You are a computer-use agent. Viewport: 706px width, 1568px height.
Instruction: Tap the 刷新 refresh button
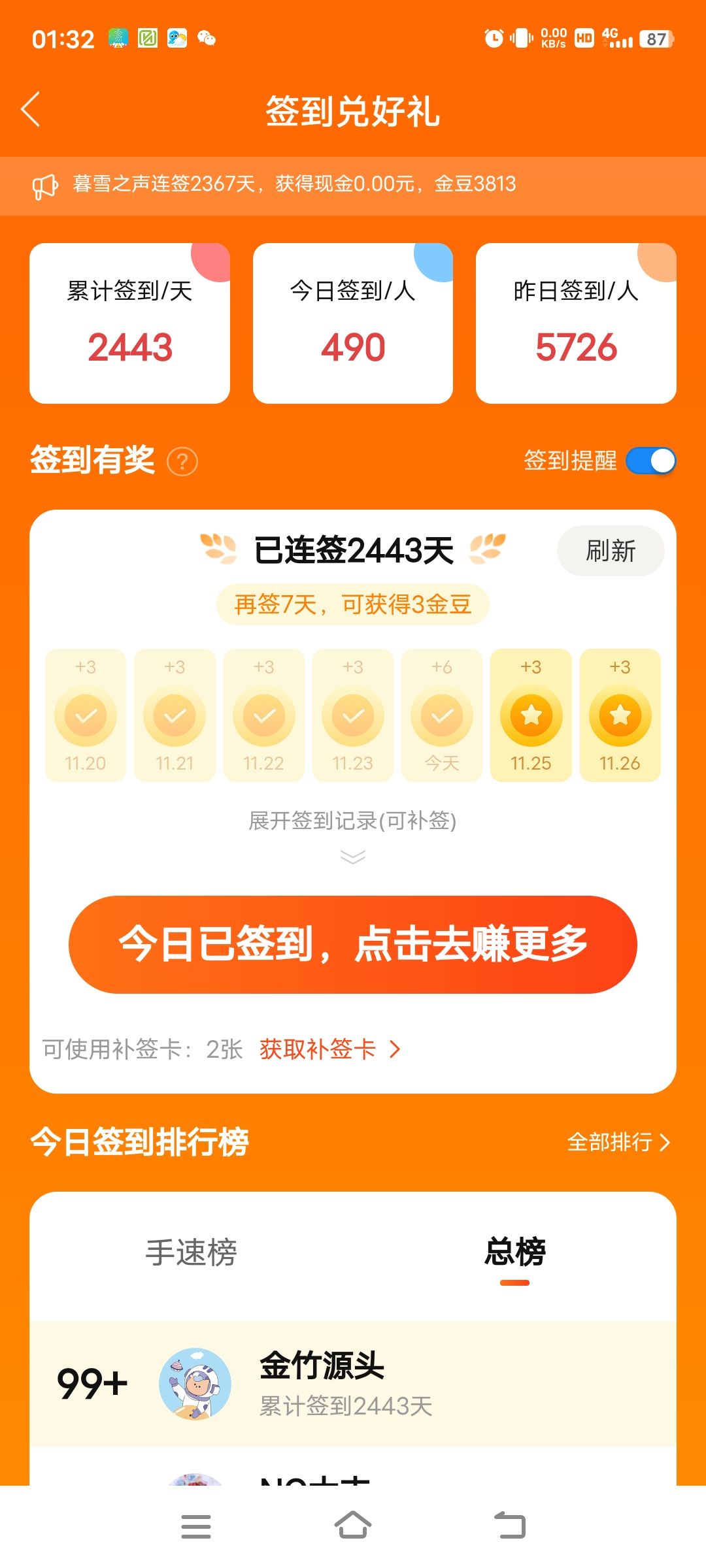click(x=610, y=551)
